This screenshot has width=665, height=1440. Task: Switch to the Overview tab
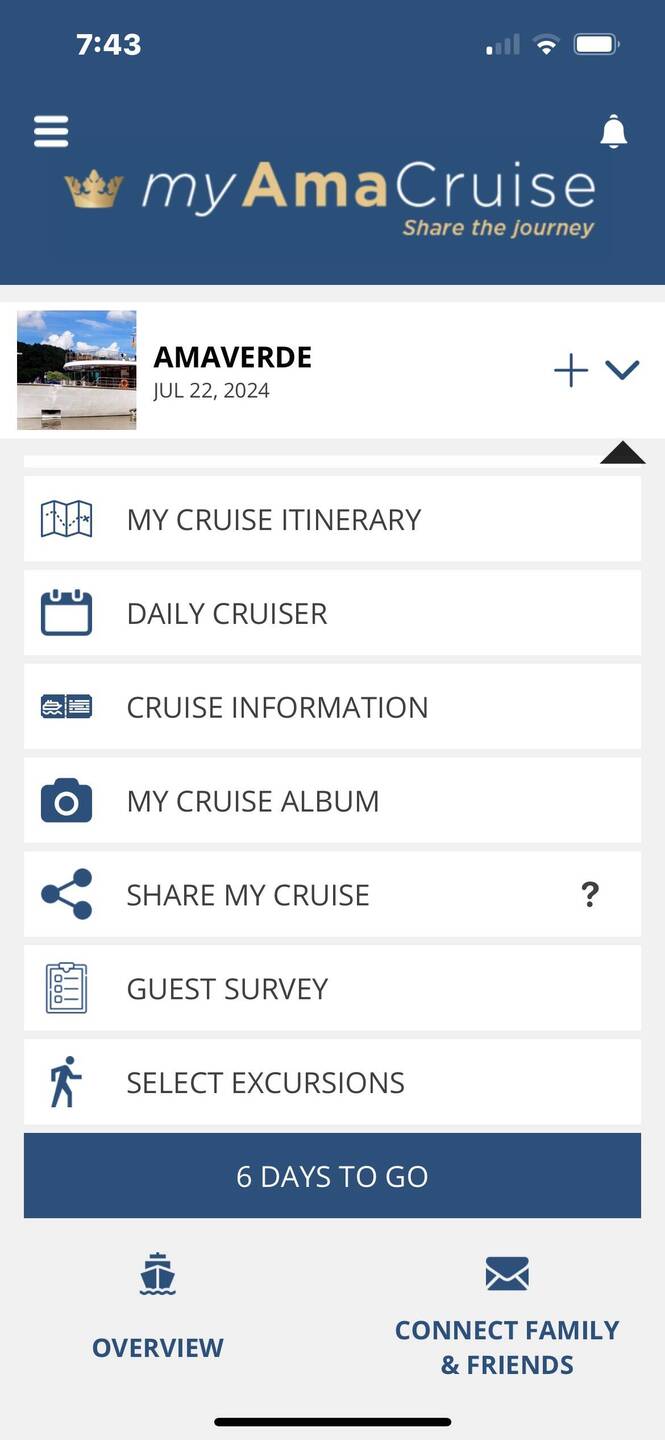[x=158, y=1308]
